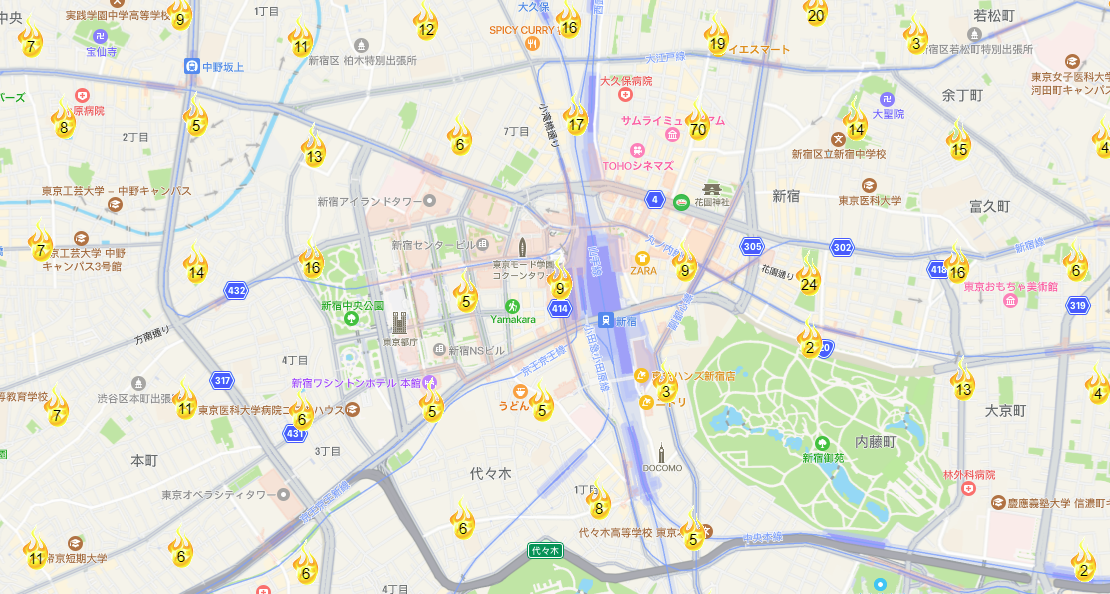Image resolution: width=1110 pixels, height=594 pixels.
Task: Open the flame marker numbered 12
Action: pyautogui.click(x=426, y=25)
